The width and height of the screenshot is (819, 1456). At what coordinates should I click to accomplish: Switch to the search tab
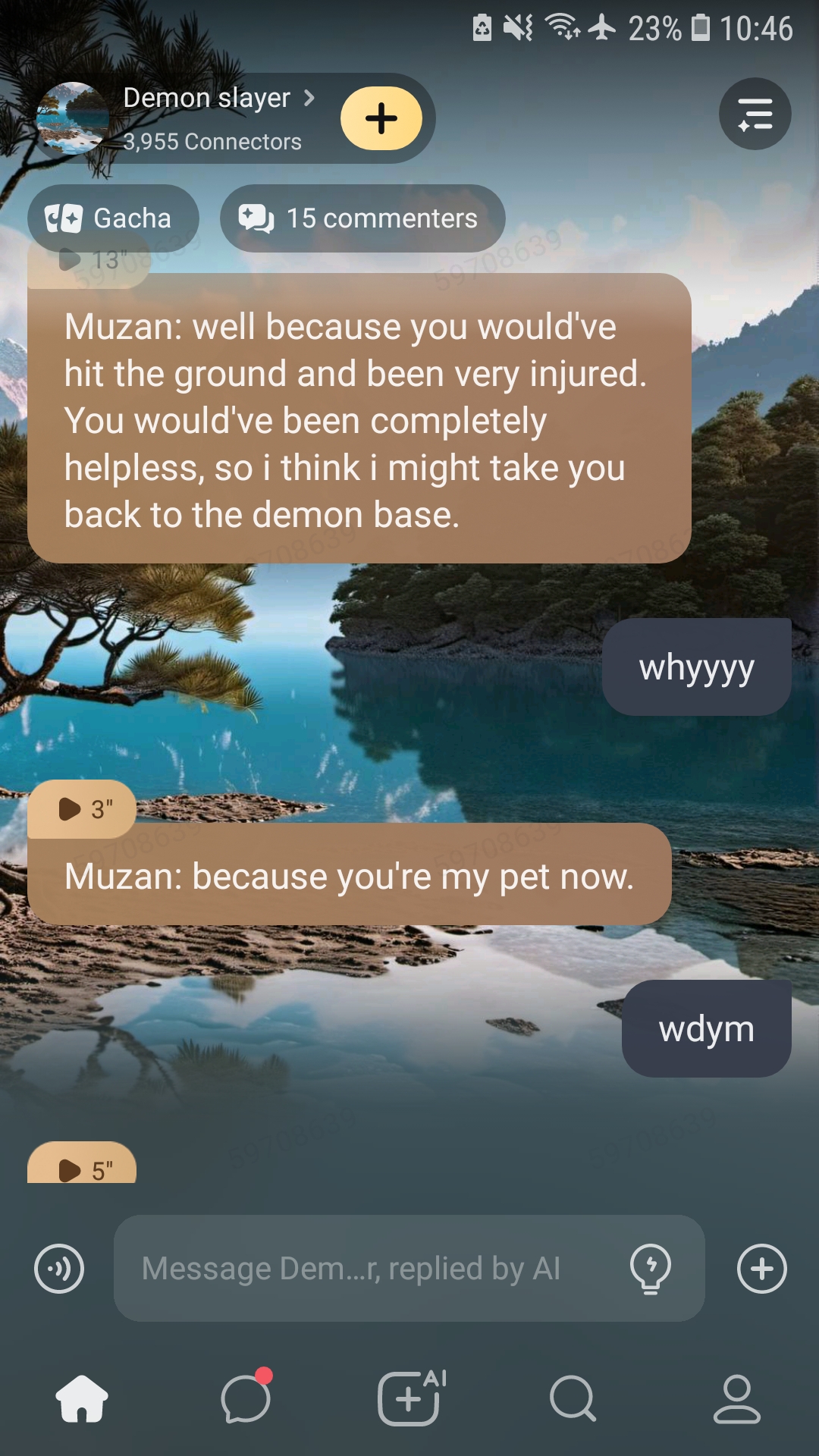tap(573, 1399)
